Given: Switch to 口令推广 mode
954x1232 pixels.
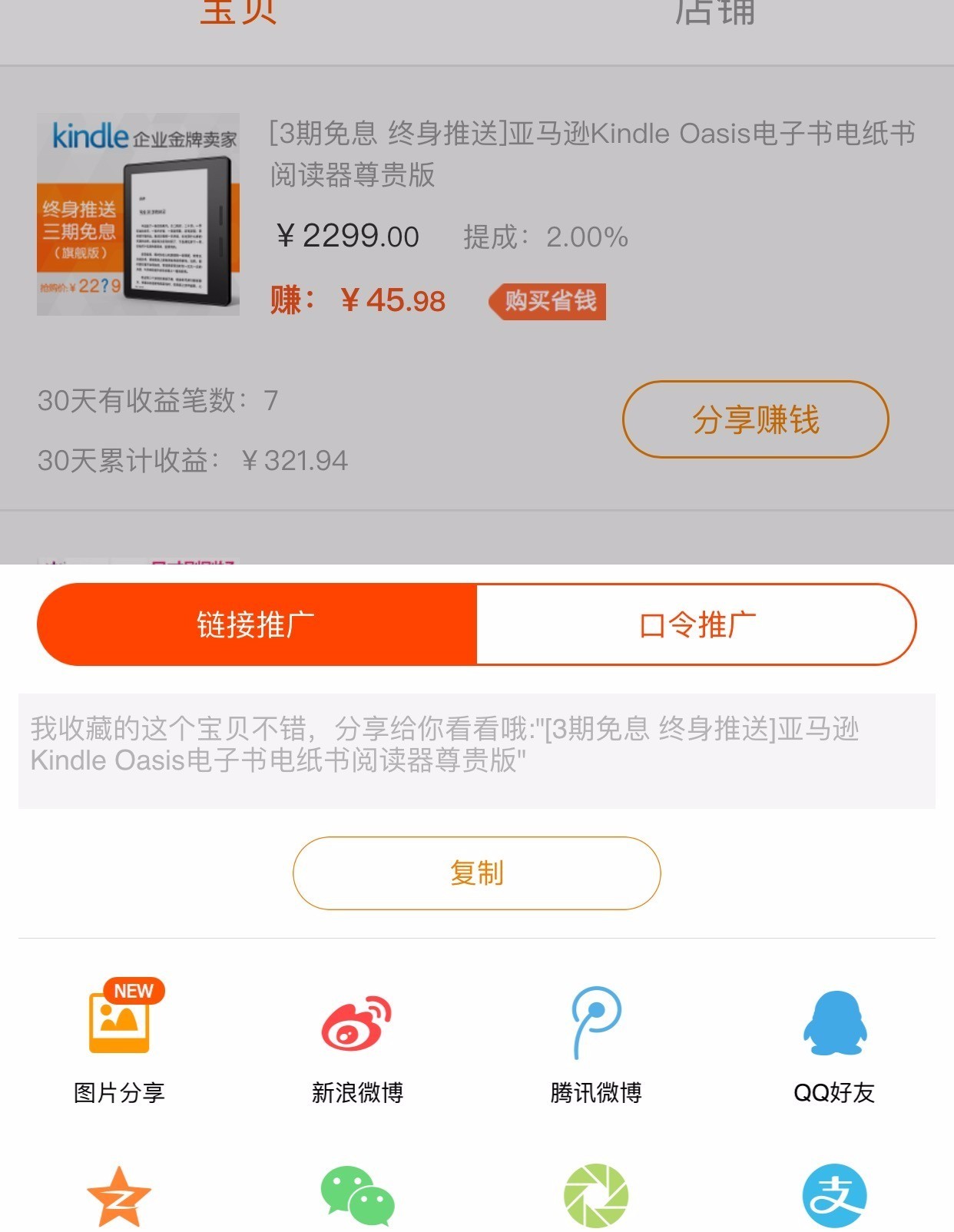Looking at the screenshot, I should [697, 624].
